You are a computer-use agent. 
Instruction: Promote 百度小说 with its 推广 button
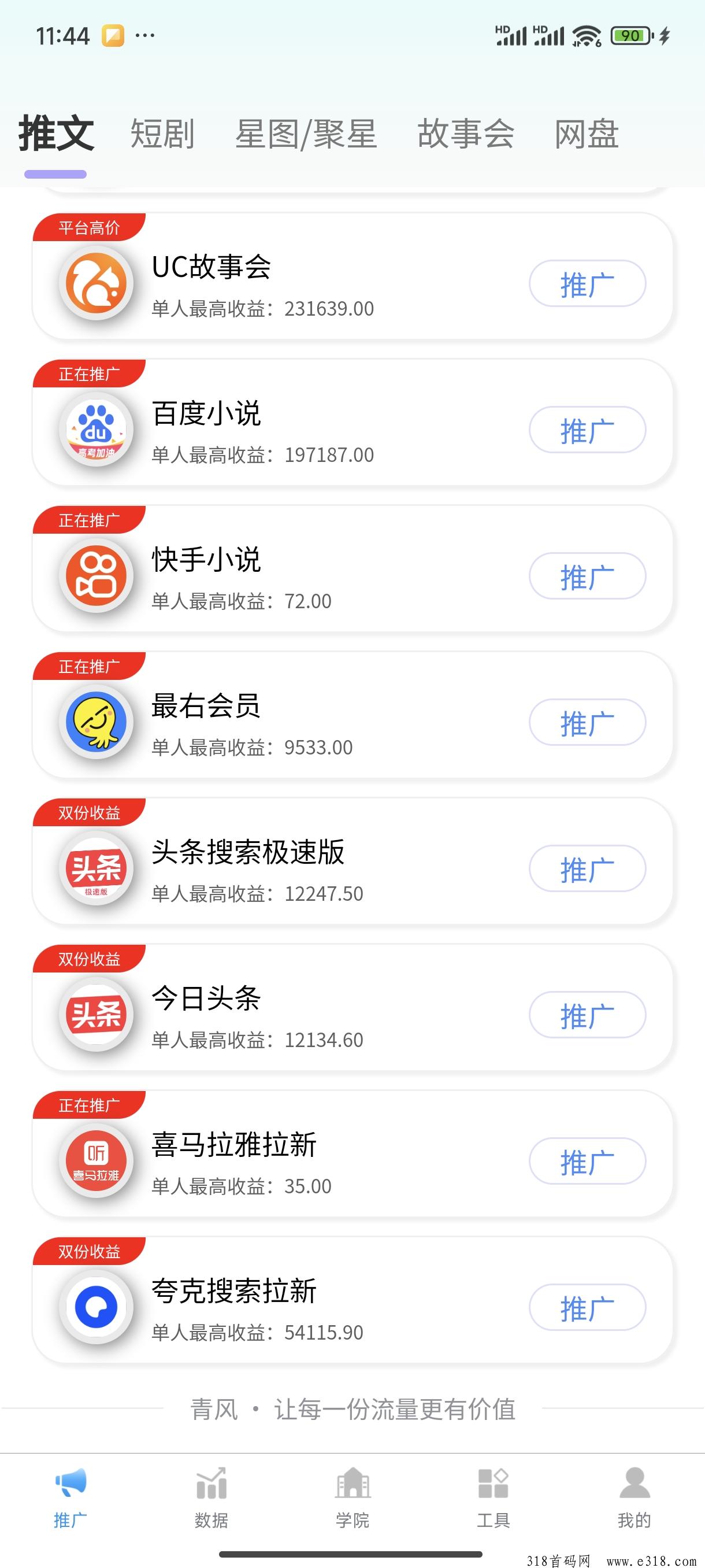(x=587, y=430)
